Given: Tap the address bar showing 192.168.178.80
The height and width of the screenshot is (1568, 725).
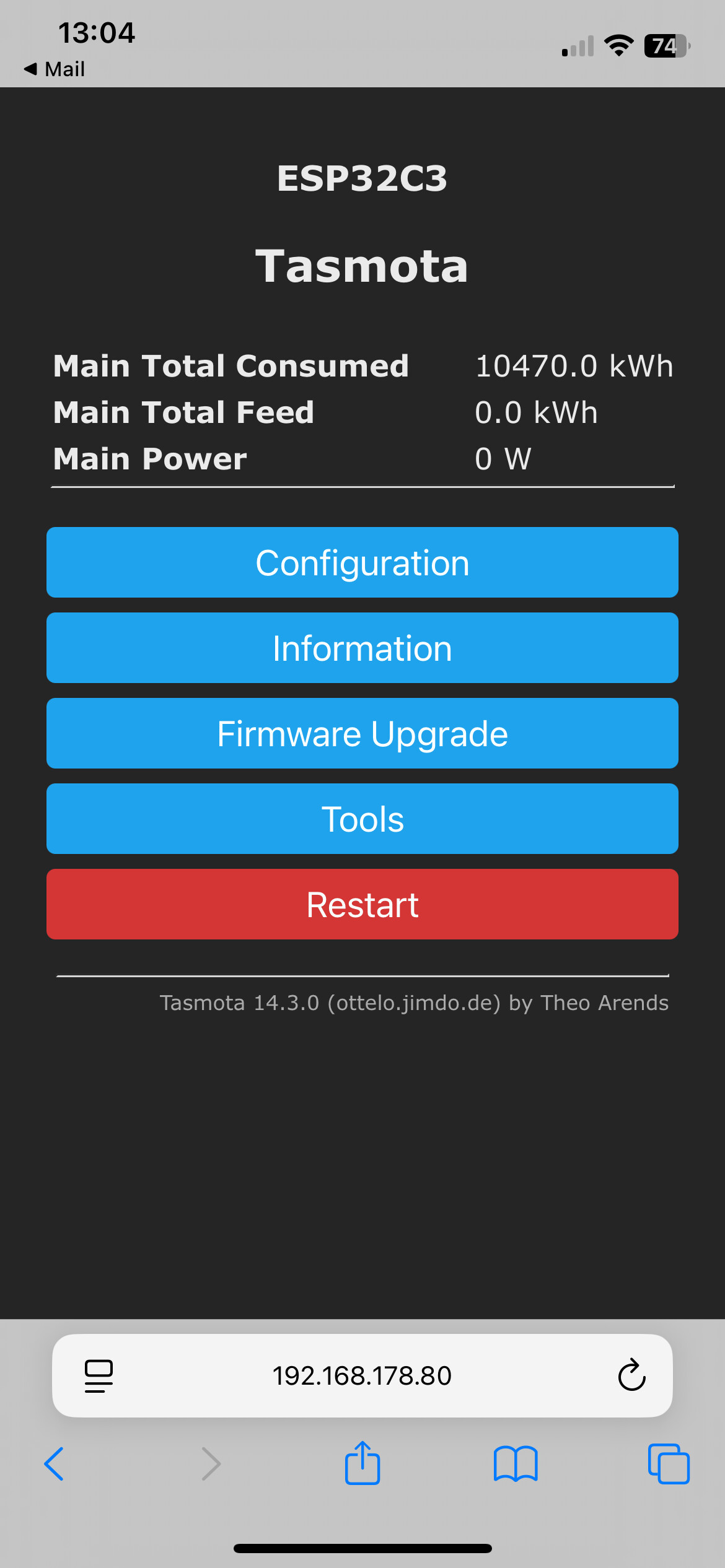Looking at the screenshot, I should (362, 1375).
